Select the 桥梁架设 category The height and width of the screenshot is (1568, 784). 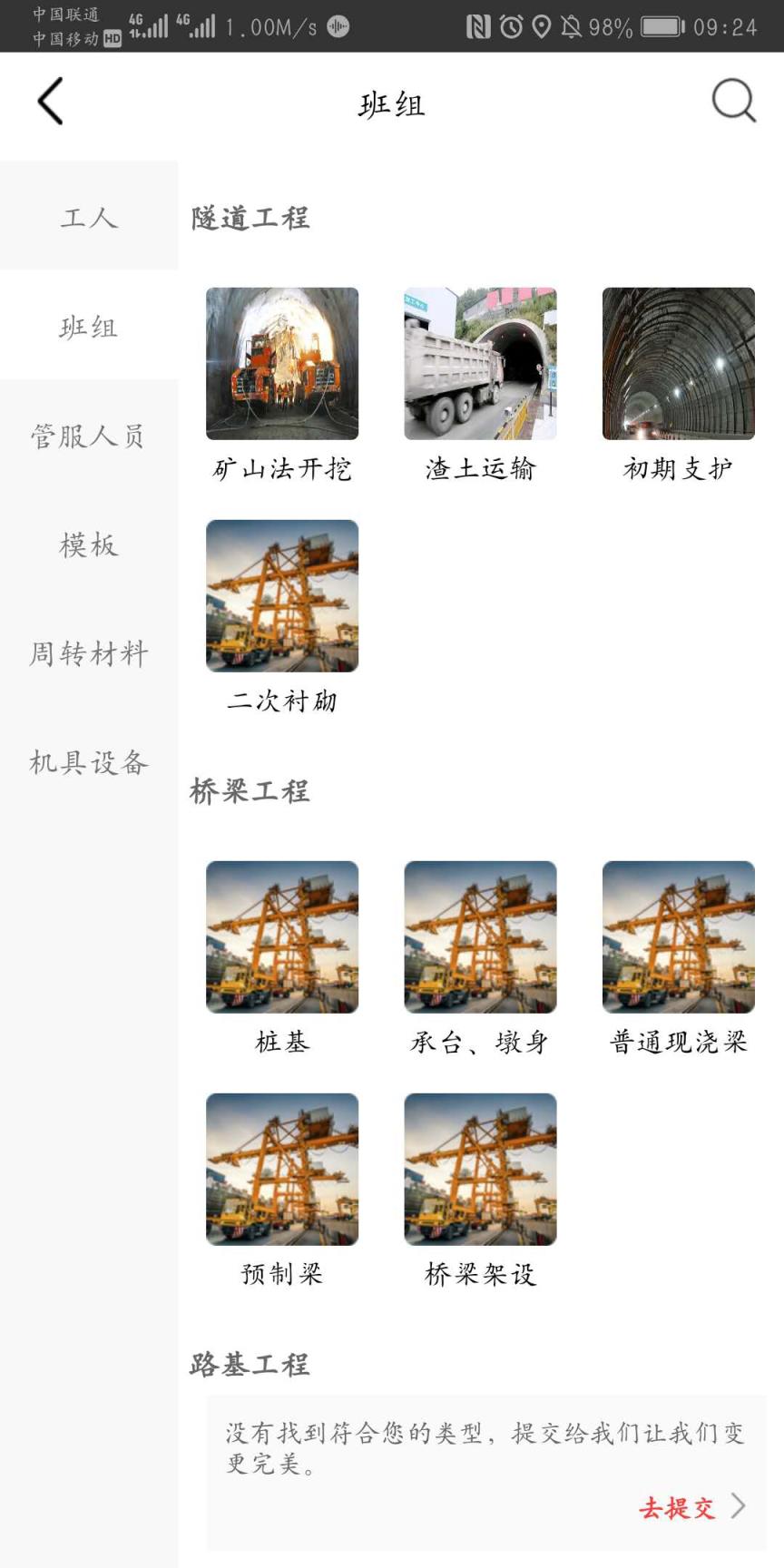pos(480,1170)
